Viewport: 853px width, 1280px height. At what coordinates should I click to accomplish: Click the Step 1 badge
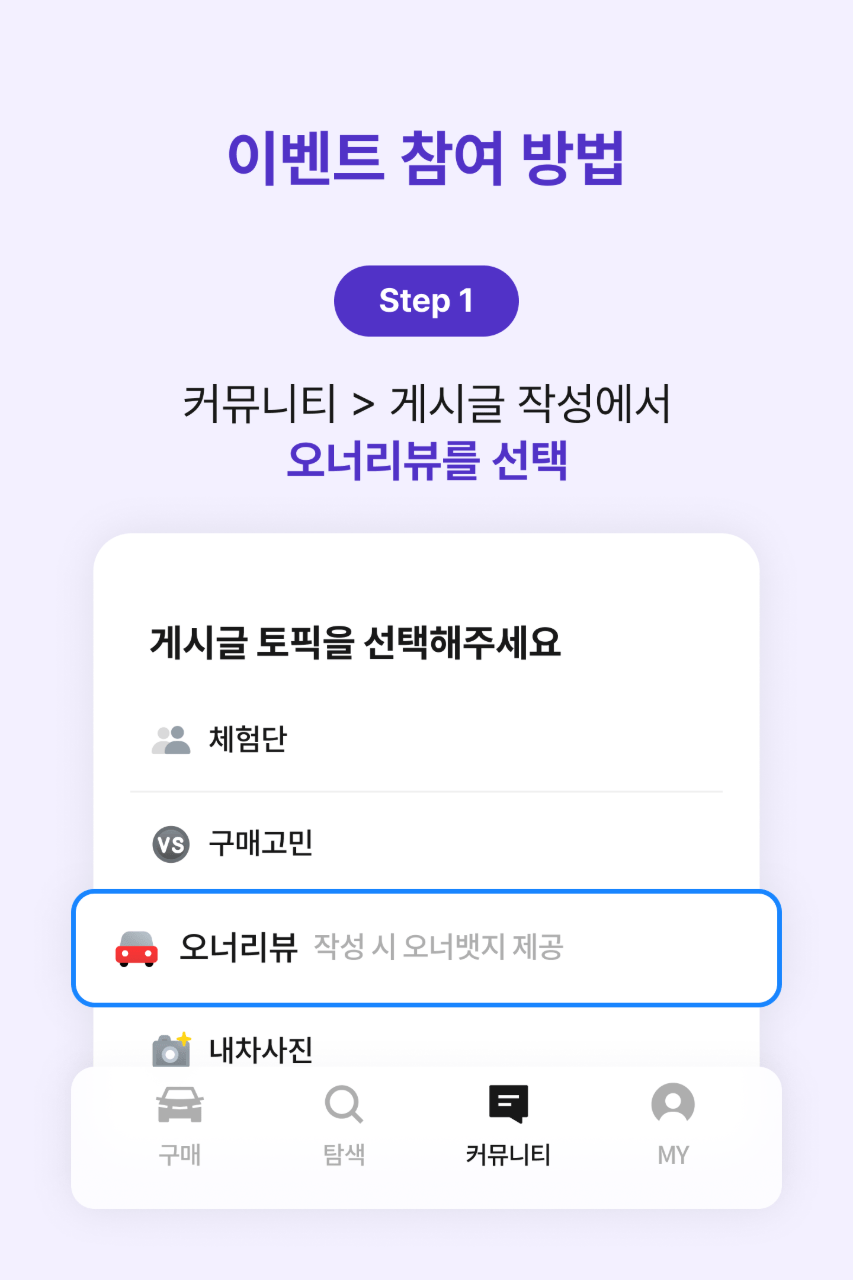click(x=426, y=300)
